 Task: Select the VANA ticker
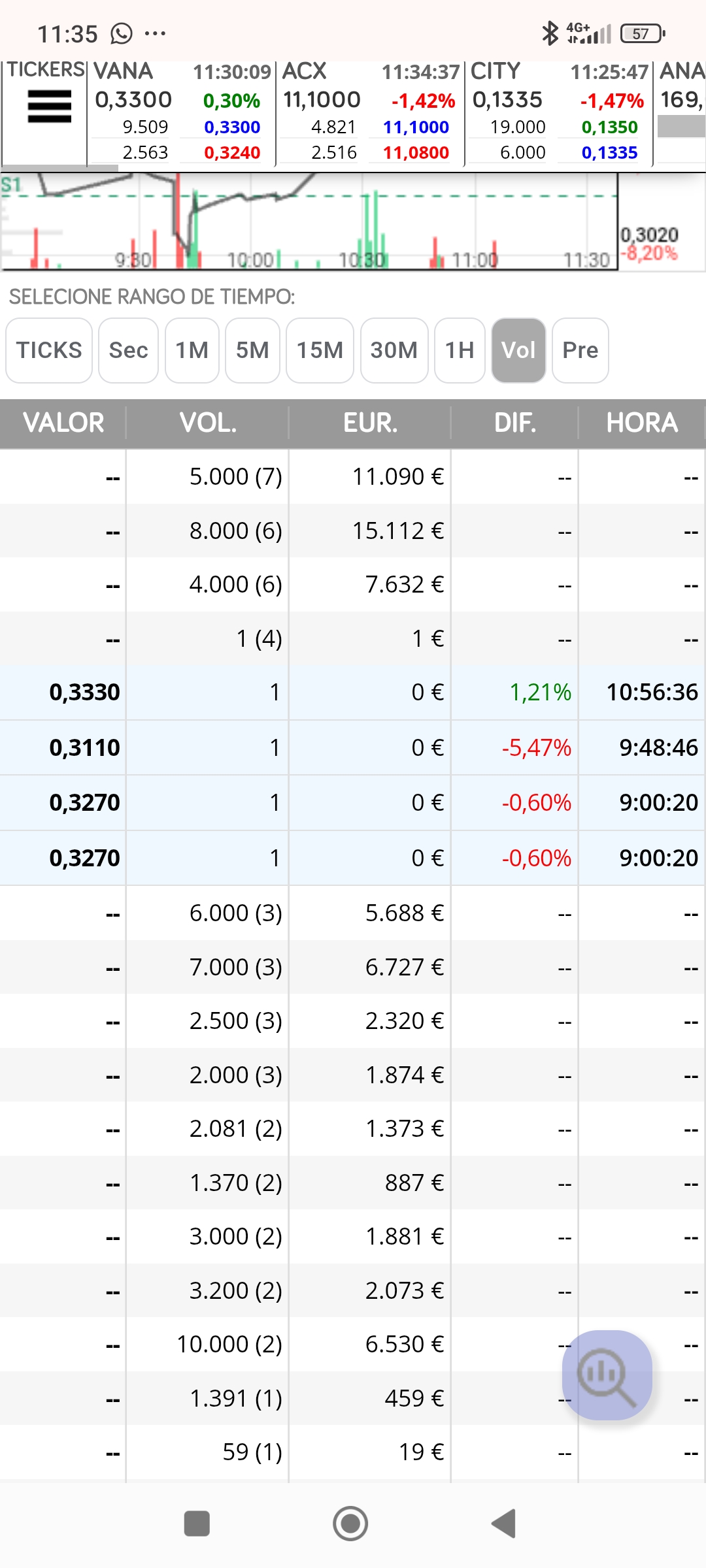pyautogui.click(x=181, y=112)
